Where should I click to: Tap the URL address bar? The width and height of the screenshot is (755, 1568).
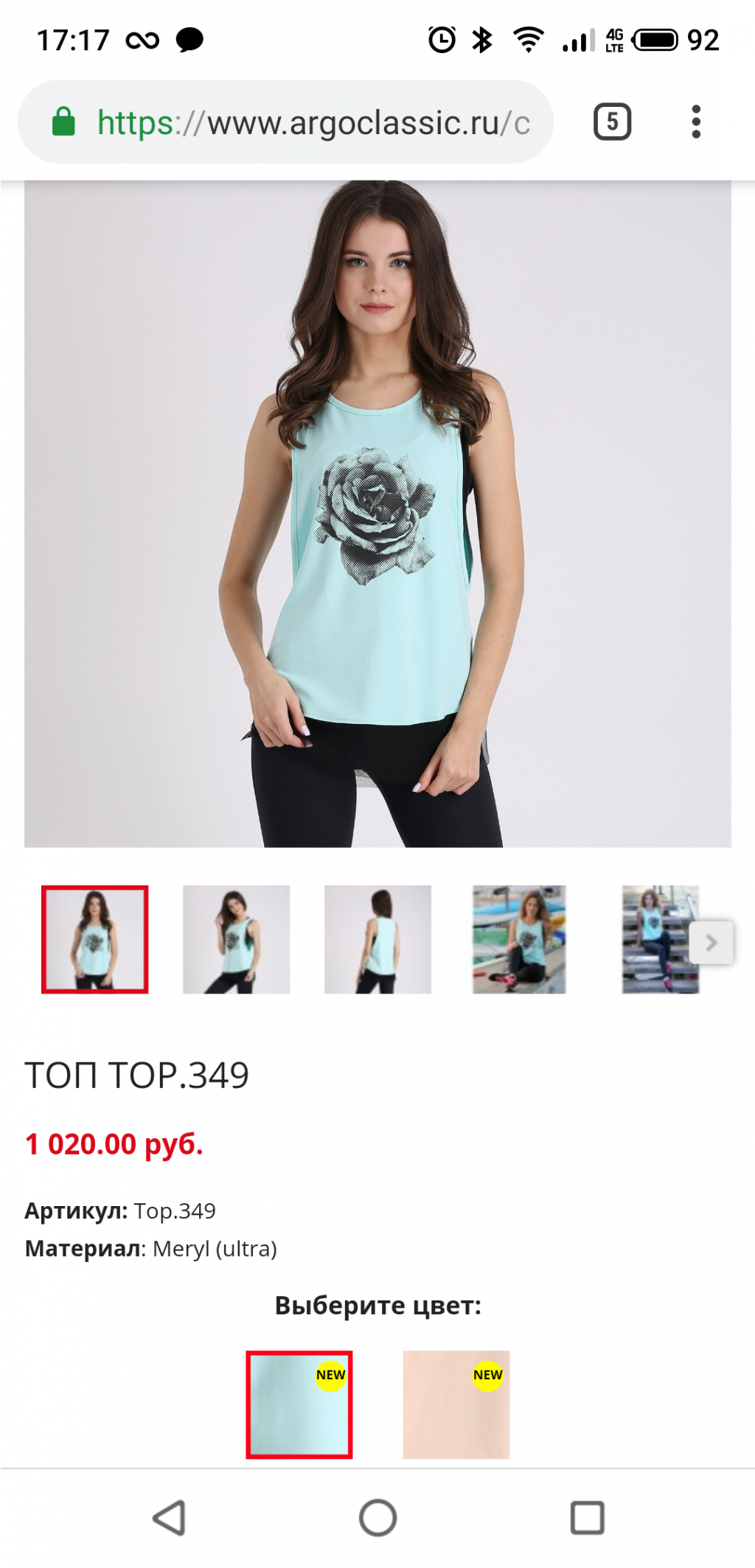click(310, 122)
